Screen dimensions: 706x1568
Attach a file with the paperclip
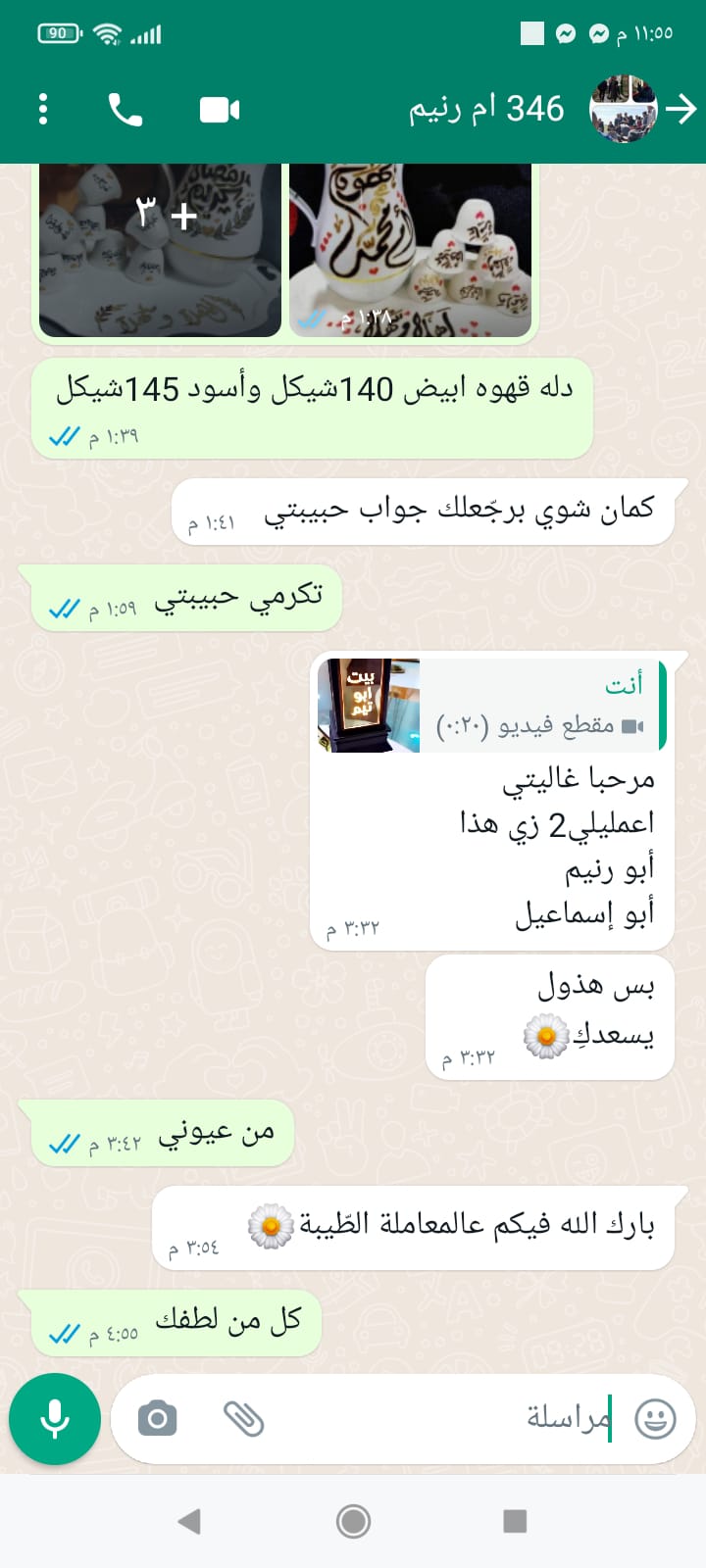pos(244,1418)
